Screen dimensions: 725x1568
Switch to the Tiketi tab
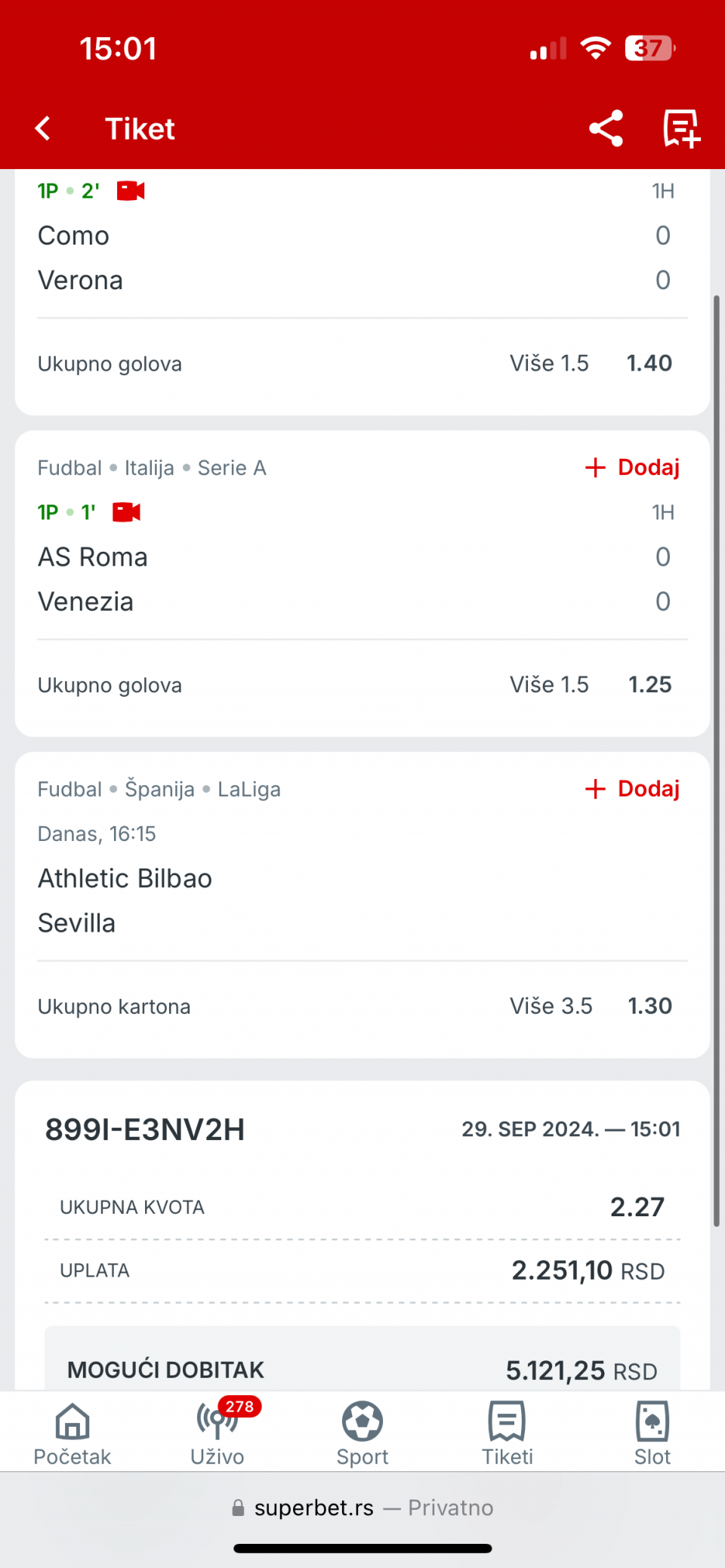(x=507, y=1433)
